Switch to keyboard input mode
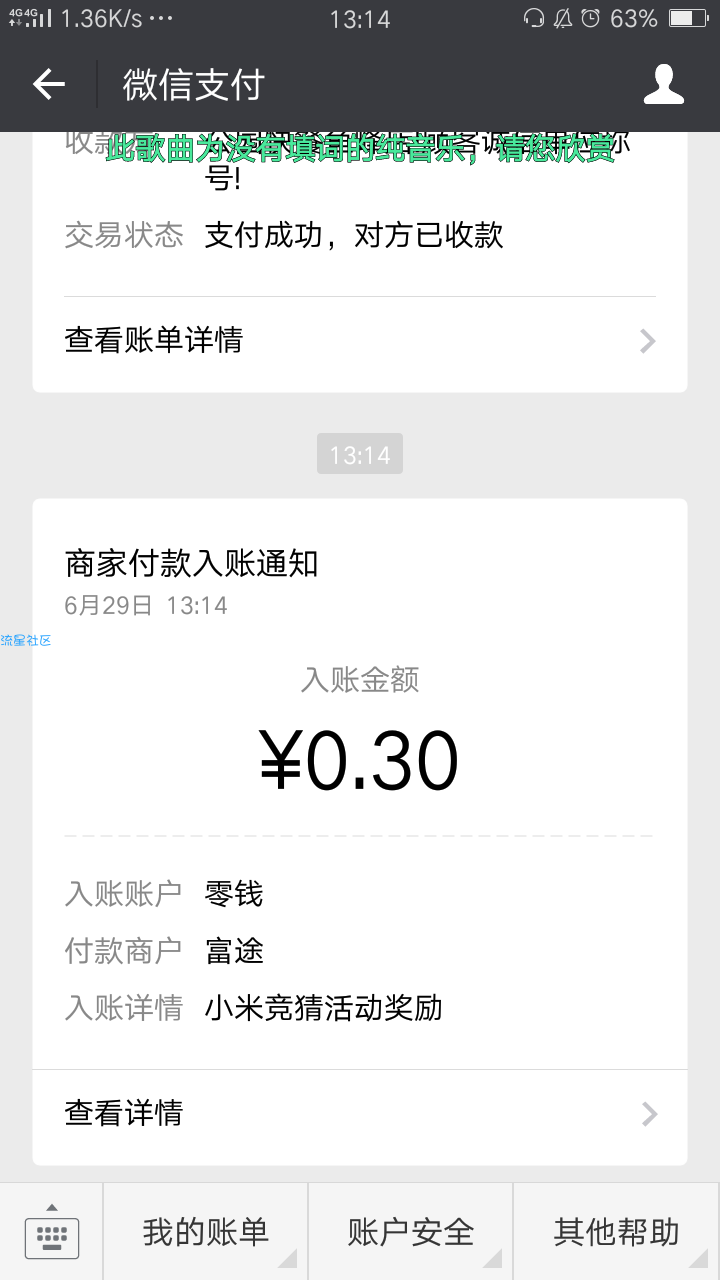Image resolution: width=720 pixels, height=1280 pixels. tap(51, 1232)
